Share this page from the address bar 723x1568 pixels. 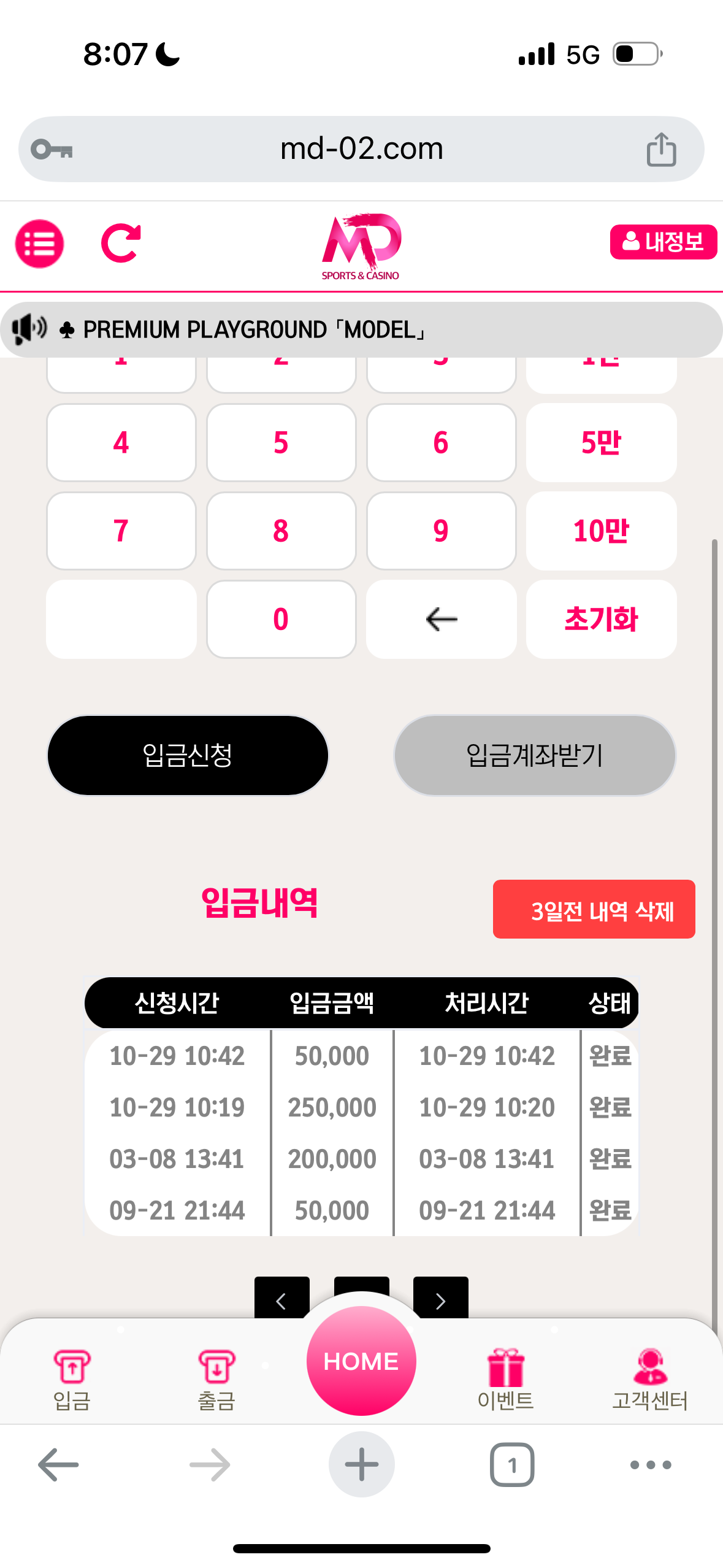pos(661,149)
